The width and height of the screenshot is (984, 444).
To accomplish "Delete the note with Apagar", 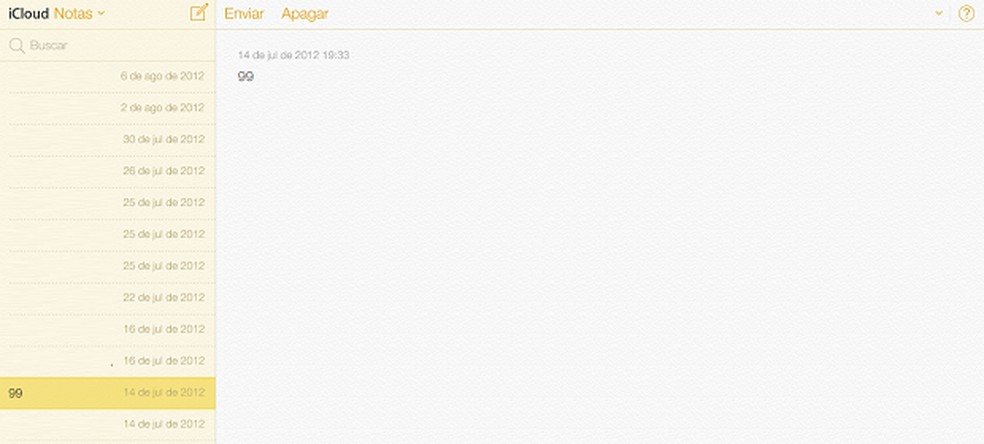I will click(304, 14).
